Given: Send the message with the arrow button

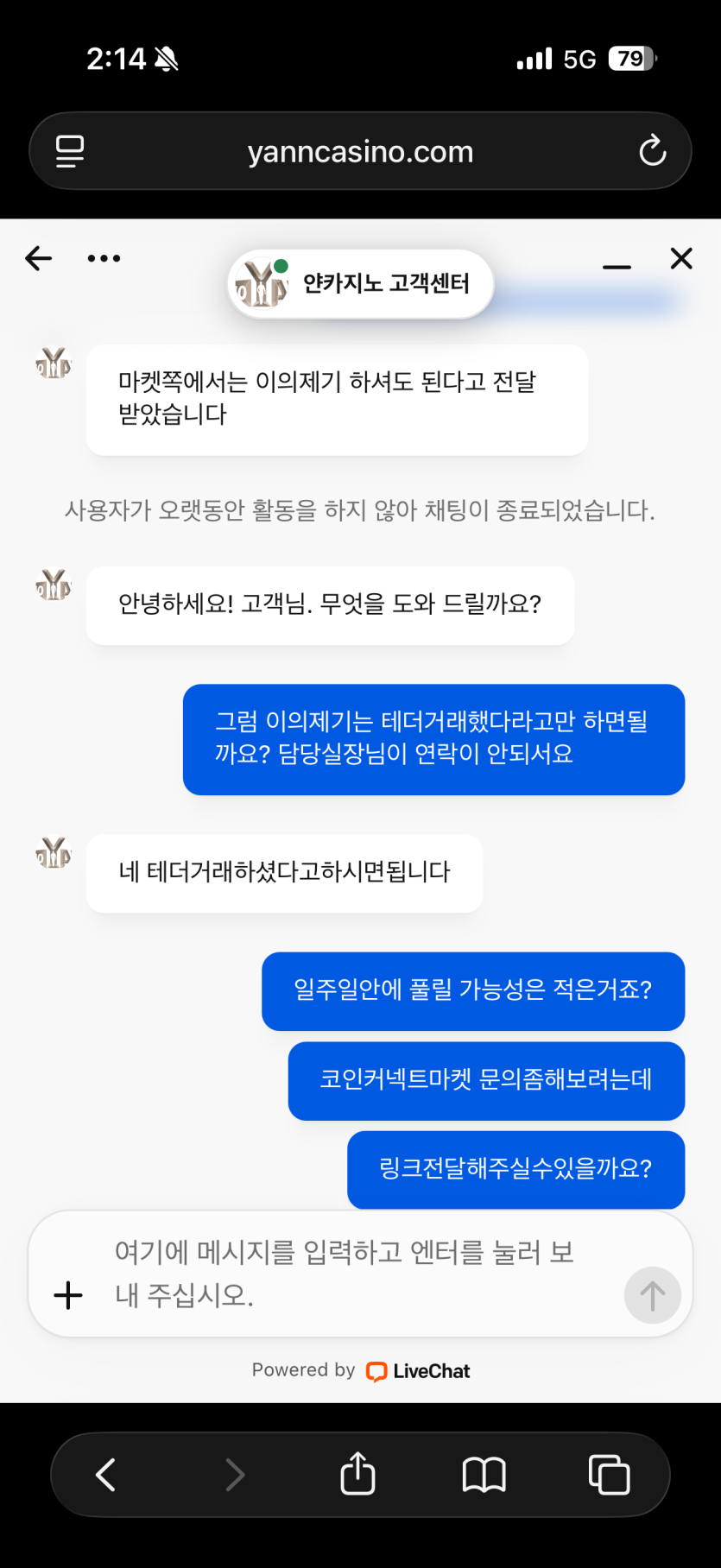Looking at the screenshot, I should (x=652, y=1295).
